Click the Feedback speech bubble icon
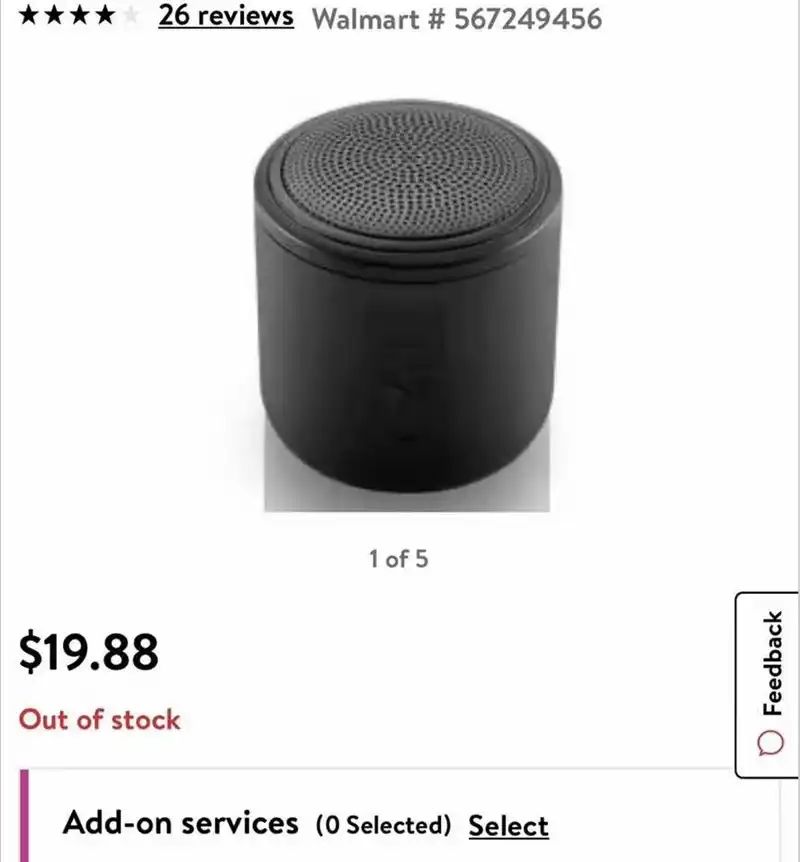Image resolution: width=800 pixels, height=862 pixels. [768, 740]
